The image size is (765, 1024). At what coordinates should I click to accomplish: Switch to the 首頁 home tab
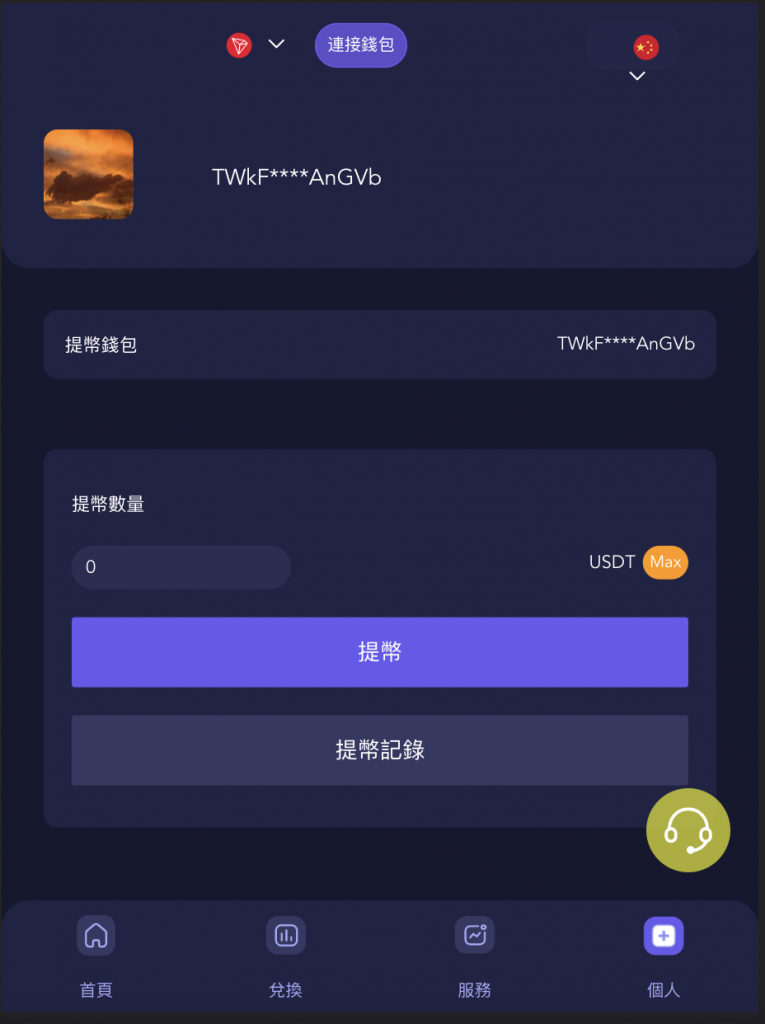pos(96,957)
